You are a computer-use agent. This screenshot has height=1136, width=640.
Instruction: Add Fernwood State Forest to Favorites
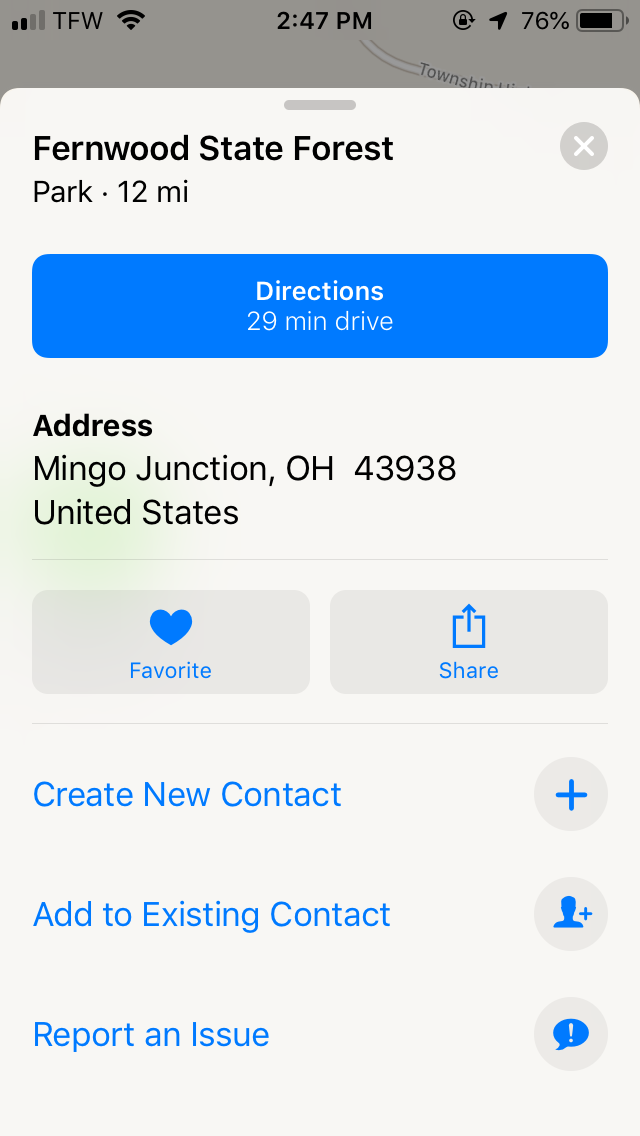[171, 642]
